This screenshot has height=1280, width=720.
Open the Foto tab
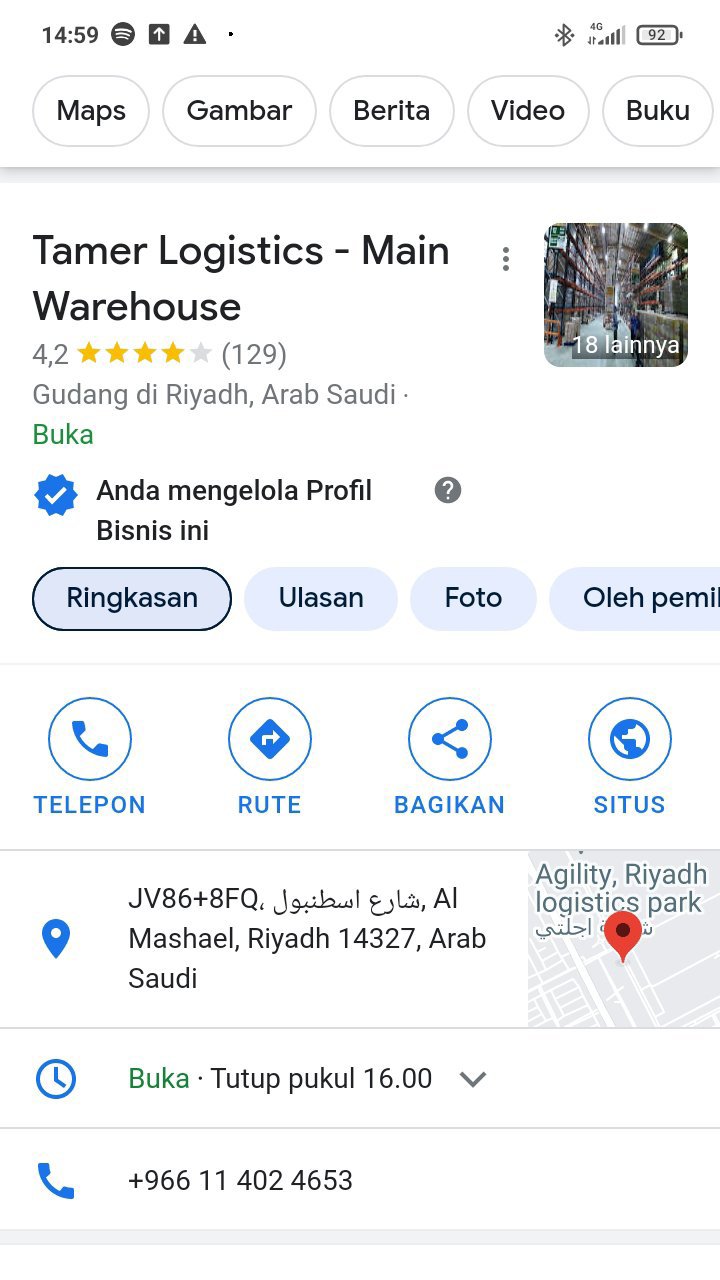pyautogui.click(x=473, y=599)
